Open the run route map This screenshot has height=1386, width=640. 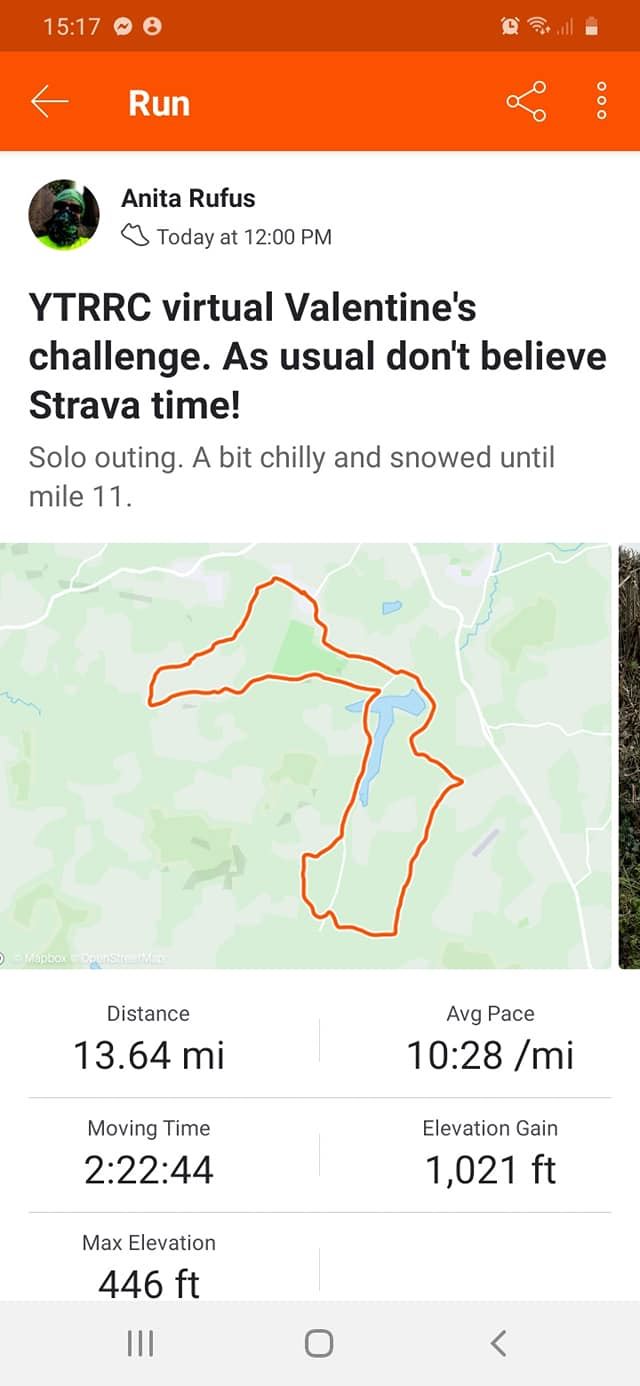click(305, 755)
